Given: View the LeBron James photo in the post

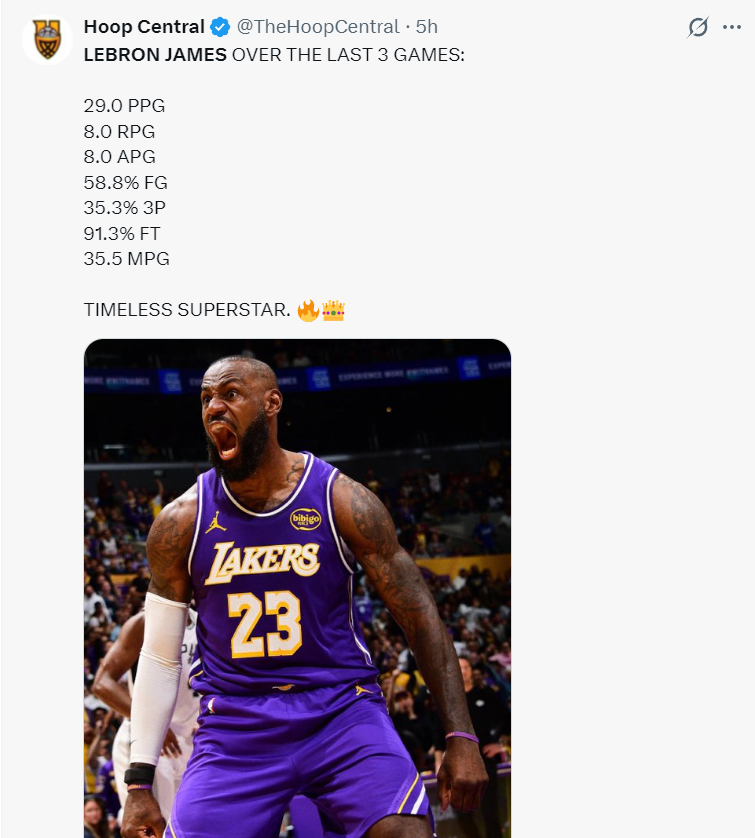Looking at the screenshot, I should click(x=297, y=588).
